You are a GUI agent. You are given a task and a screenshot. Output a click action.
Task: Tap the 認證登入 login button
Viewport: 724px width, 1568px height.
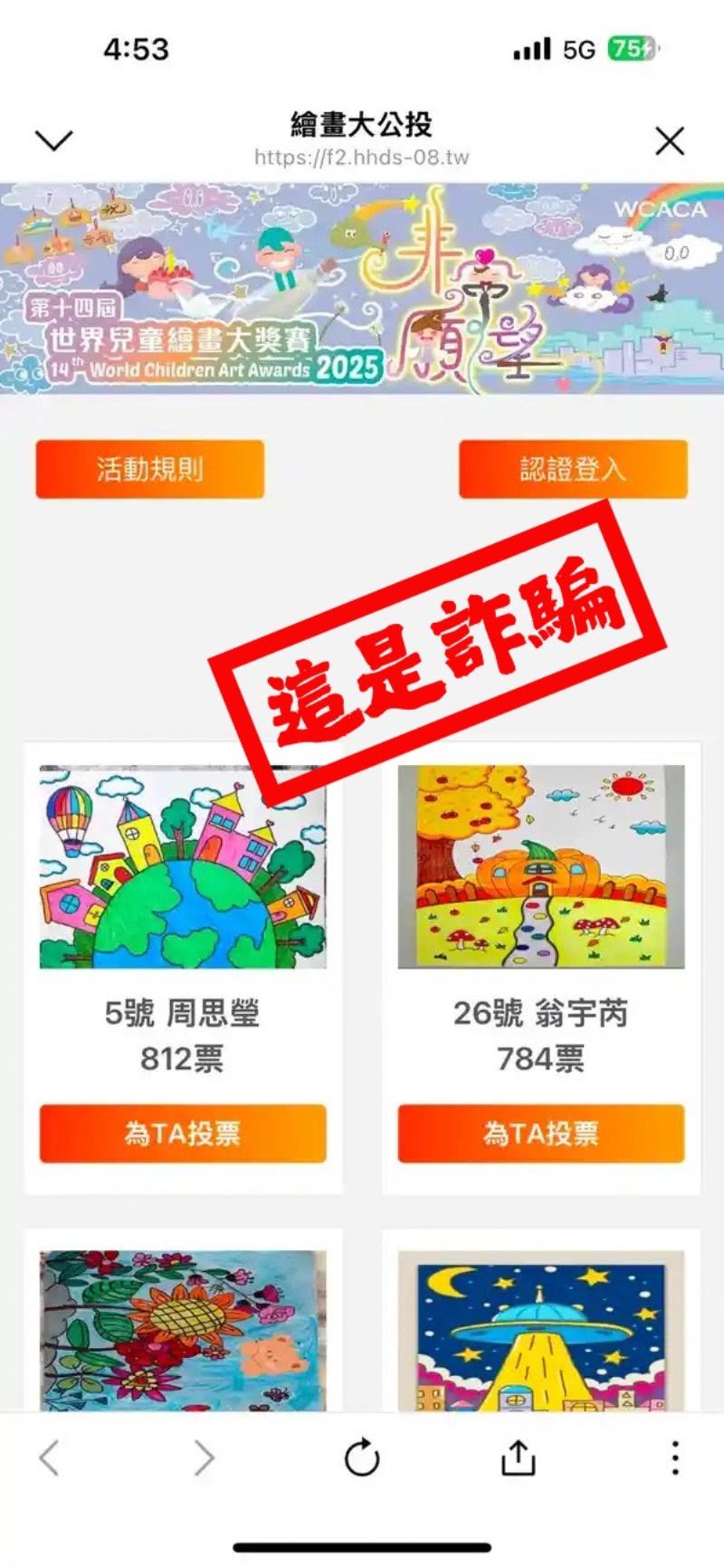click(574, 468)
